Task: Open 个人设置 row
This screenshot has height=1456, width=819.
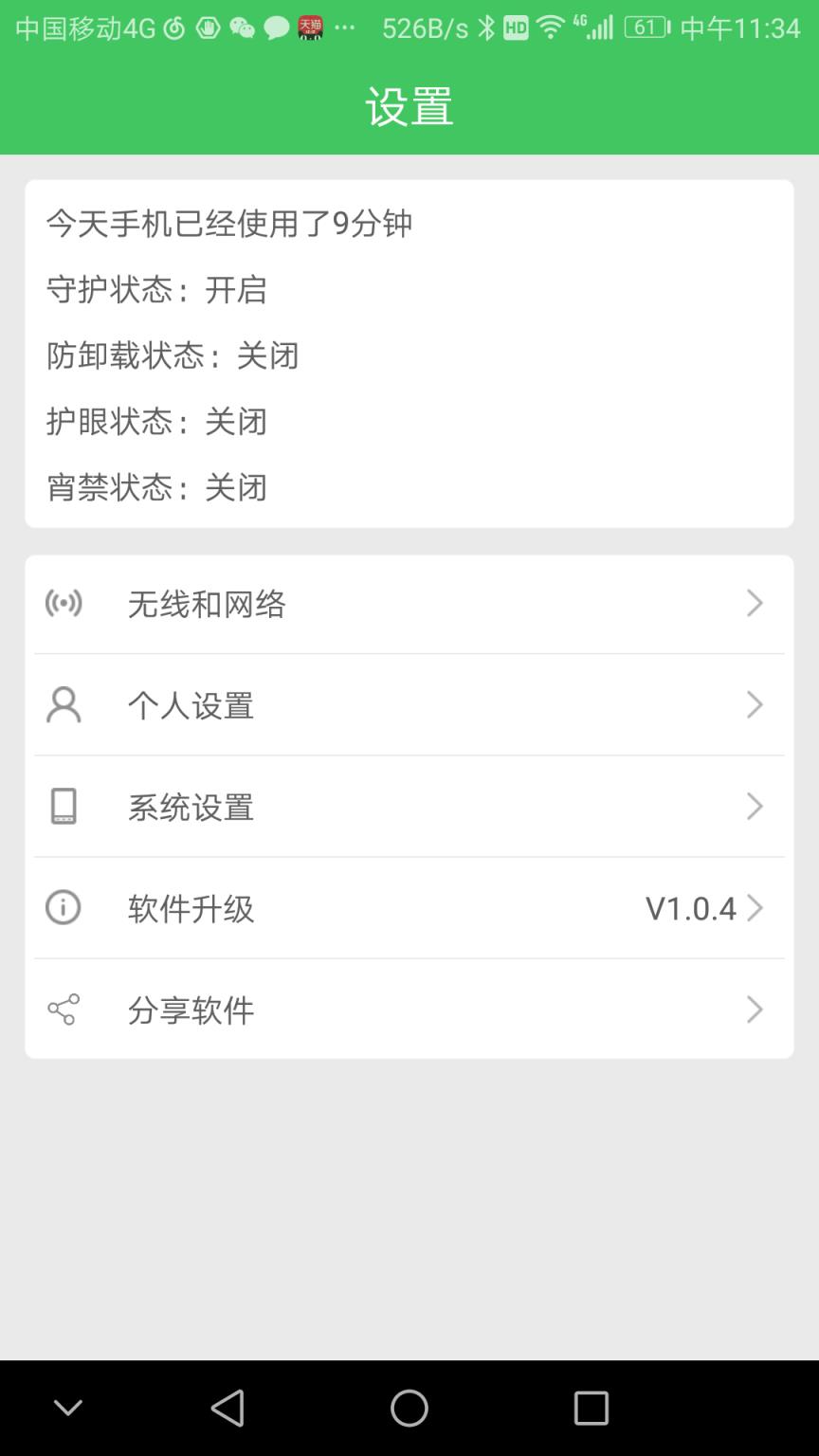Action: 409,705
